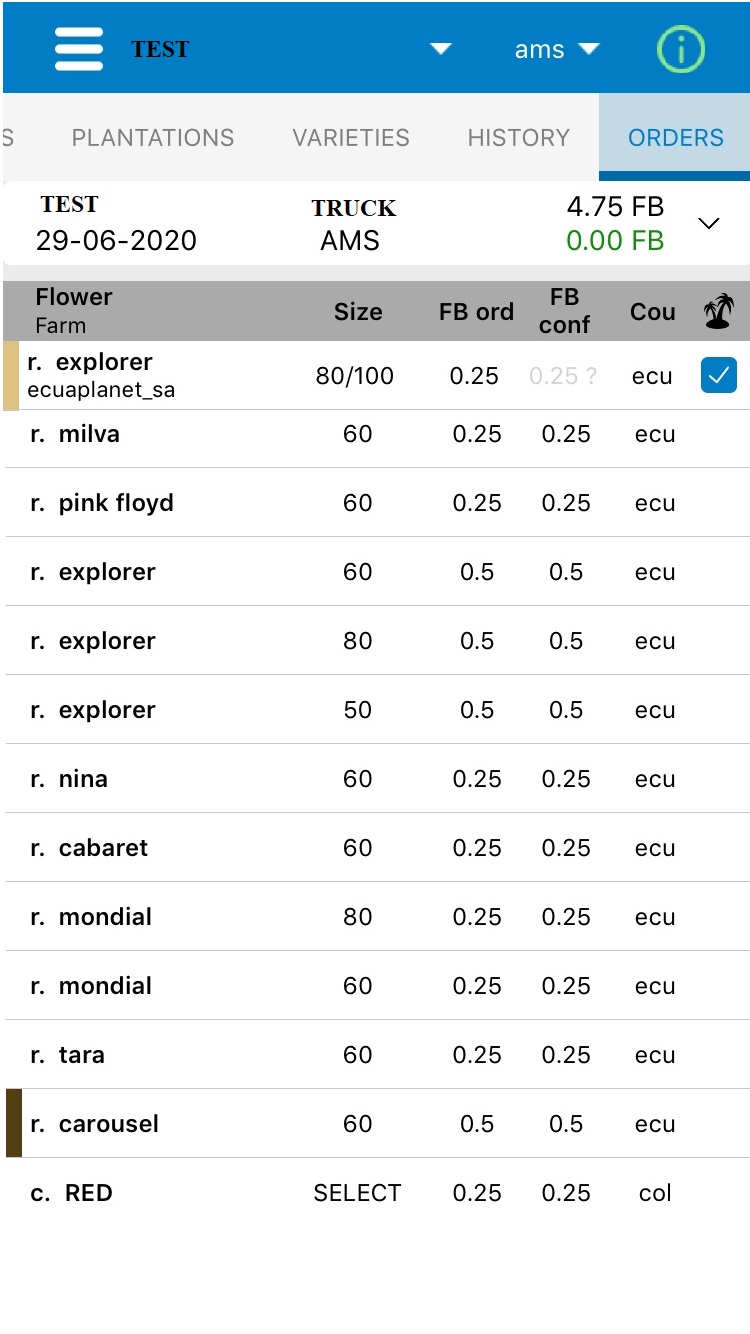Switch to the Varieties tab
Screen dimensions: 750x1334
click(x=351, y=138)
